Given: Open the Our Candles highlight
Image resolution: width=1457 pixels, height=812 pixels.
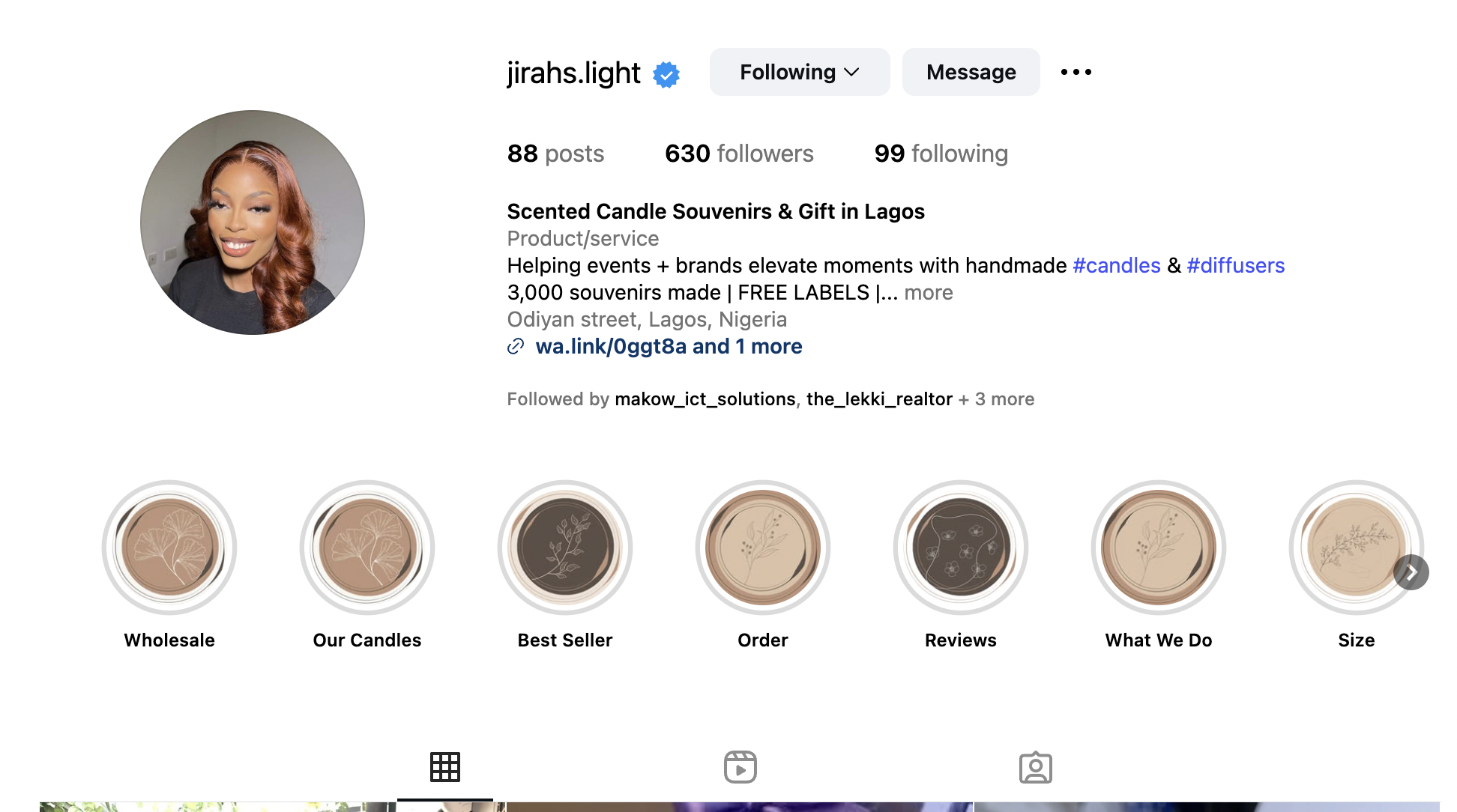Looking at the screenshot, I should tap(367, 548).
